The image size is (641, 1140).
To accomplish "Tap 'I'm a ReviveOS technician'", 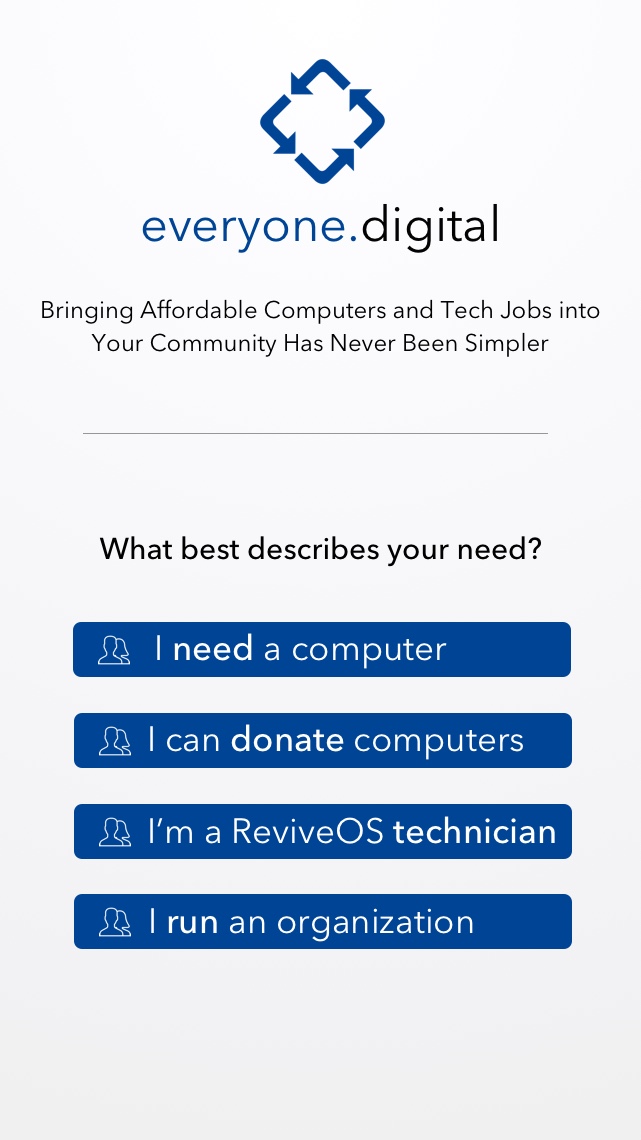I will pos(323,831).
